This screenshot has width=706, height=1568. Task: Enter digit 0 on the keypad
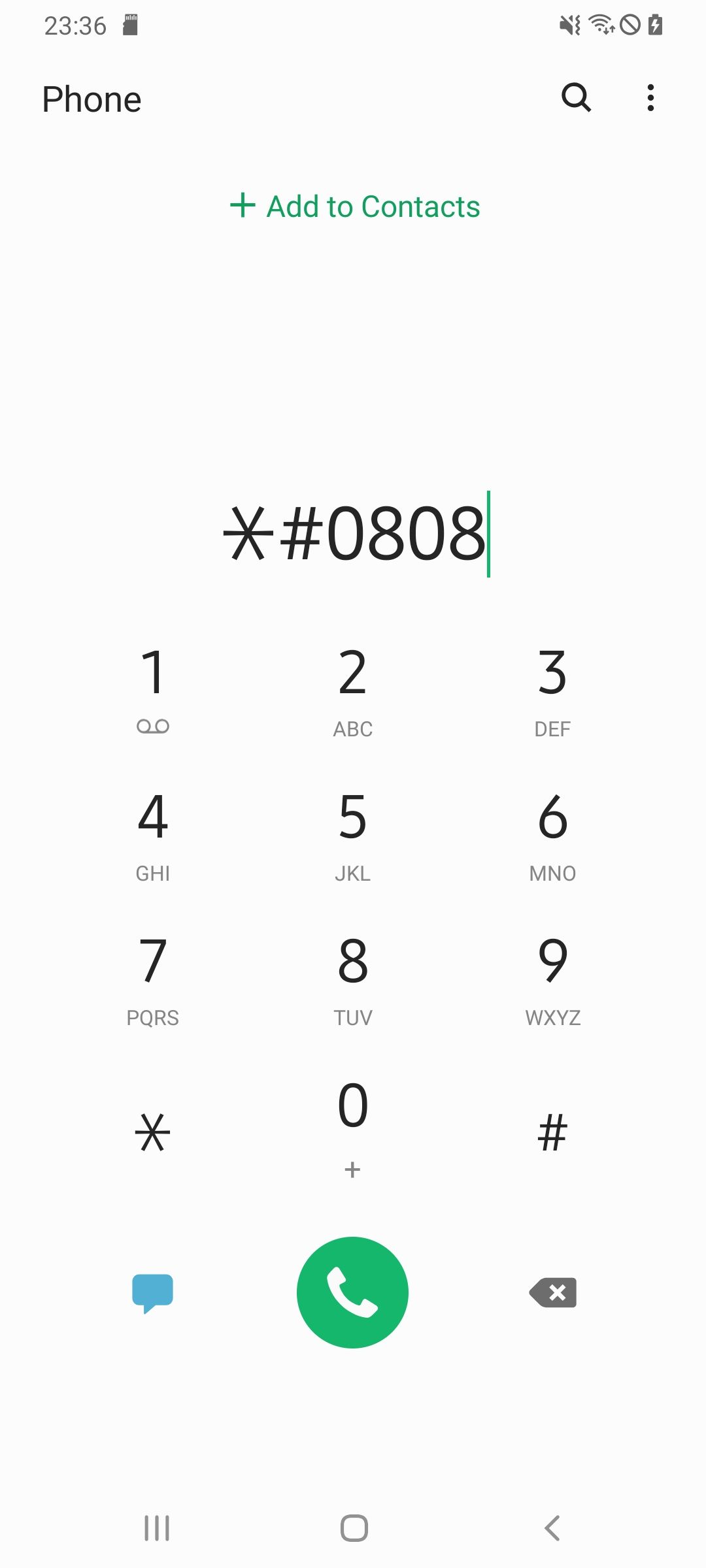pos(353,1124)
